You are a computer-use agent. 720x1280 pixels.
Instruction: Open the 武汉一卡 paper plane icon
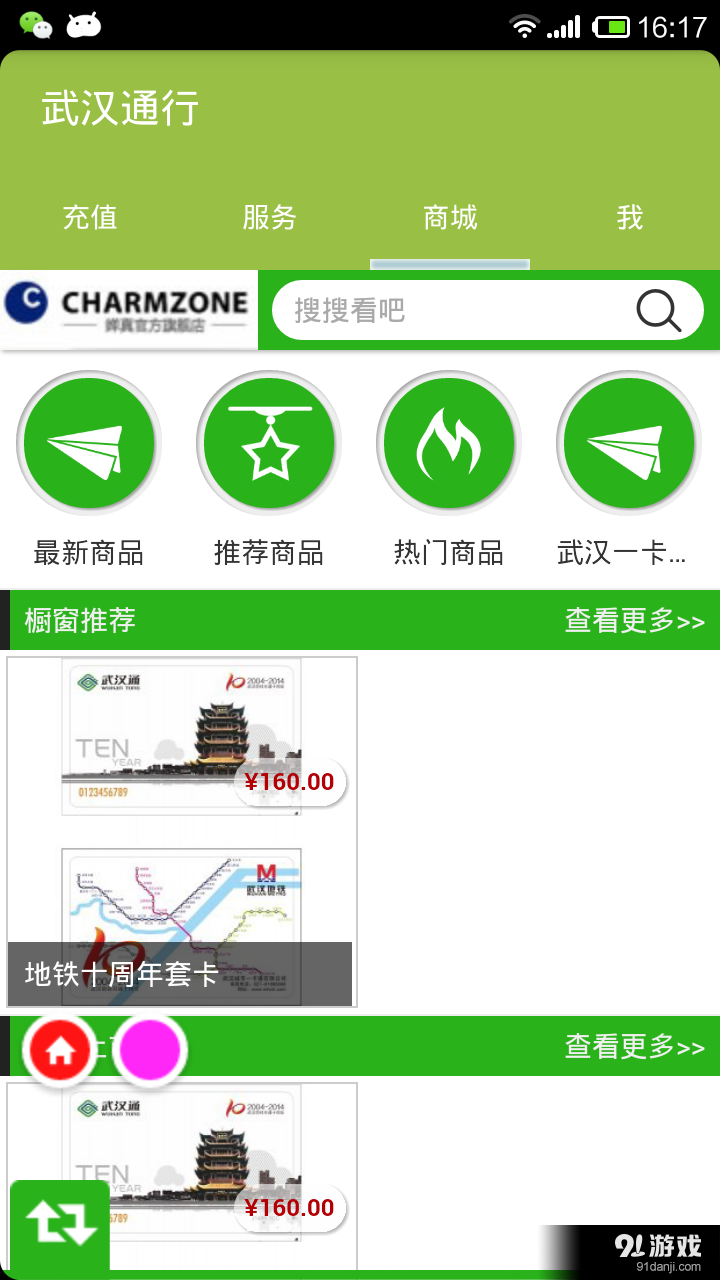point(628,443)
